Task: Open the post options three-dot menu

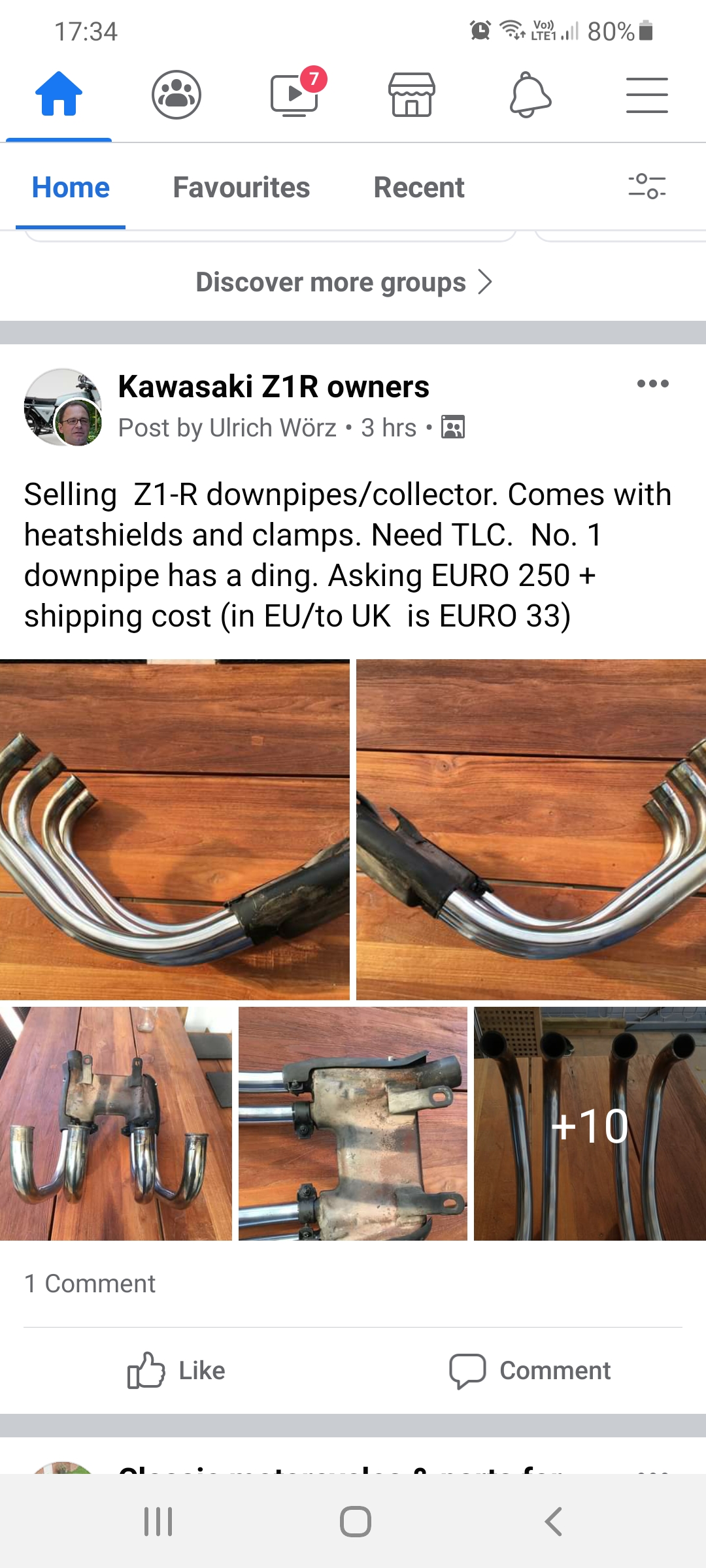Action: pos(652,384)
